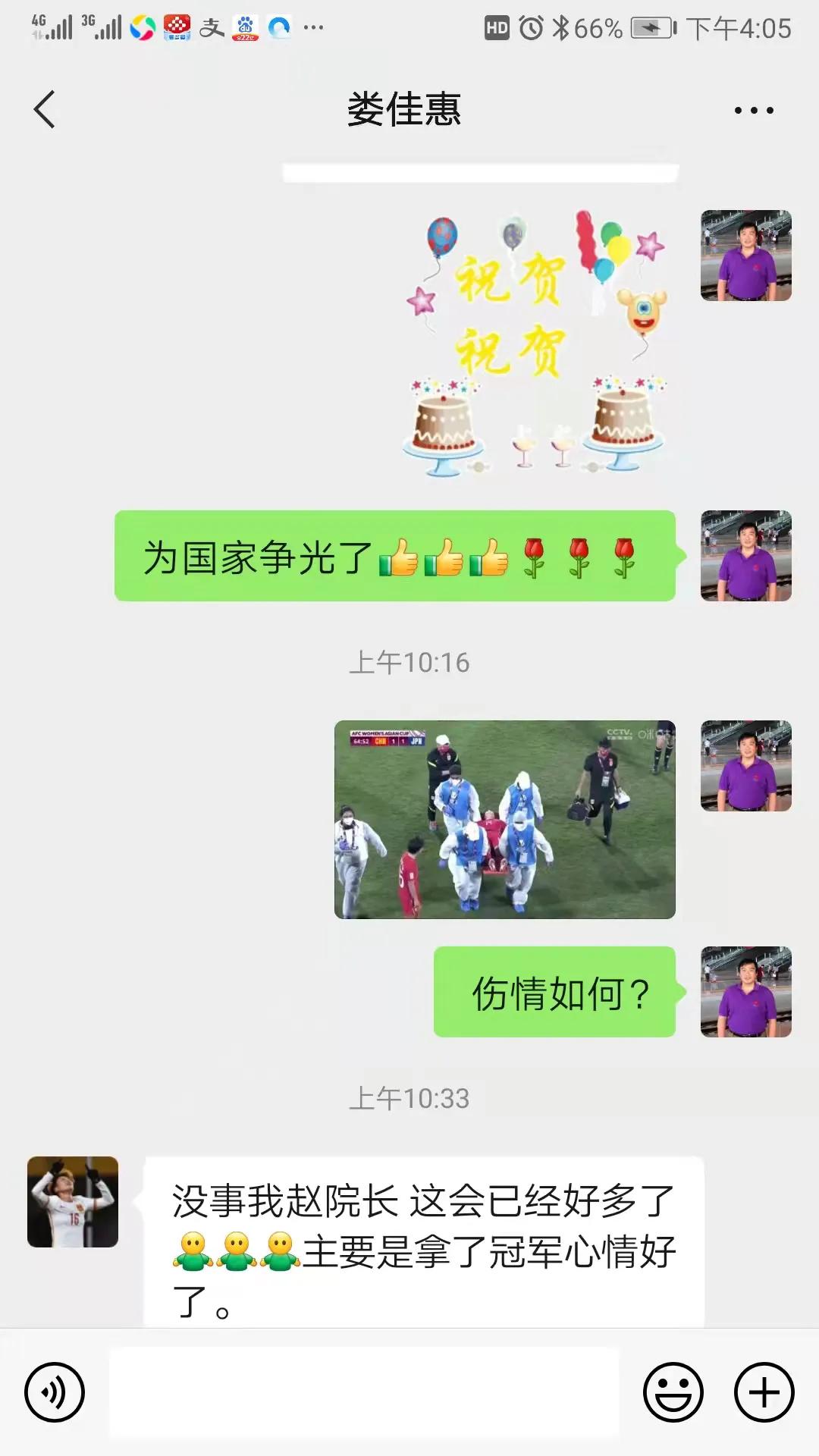819x1456 pixels.
Task: Tap the QQ Browser notification icon
Action: click(x=280, y=28)
